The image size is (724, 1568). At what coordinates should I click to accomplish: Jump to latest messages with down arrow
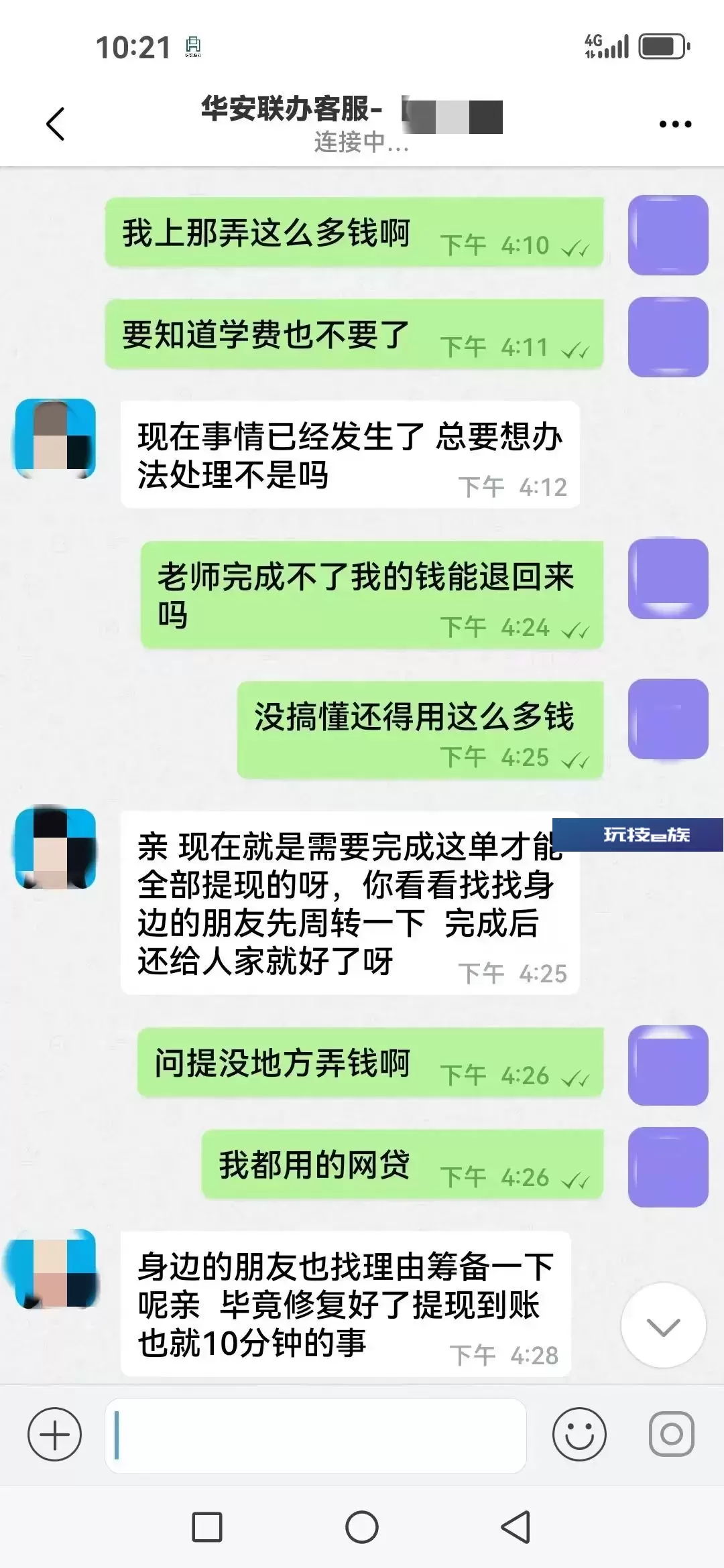pos(664,1325)
